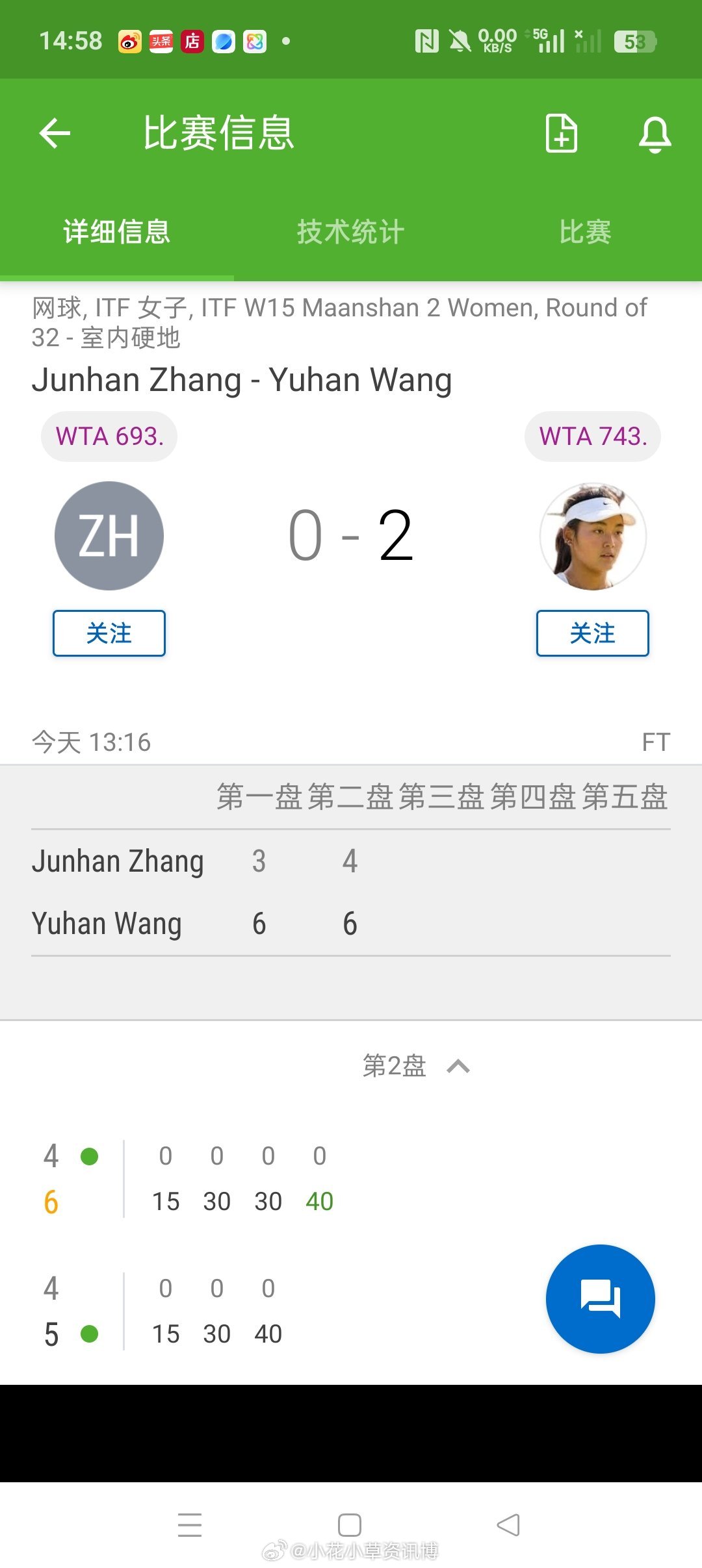This screenshot has height=1568, width=702.
Task: Open the match notifications bell
Action: pos(655,134)
